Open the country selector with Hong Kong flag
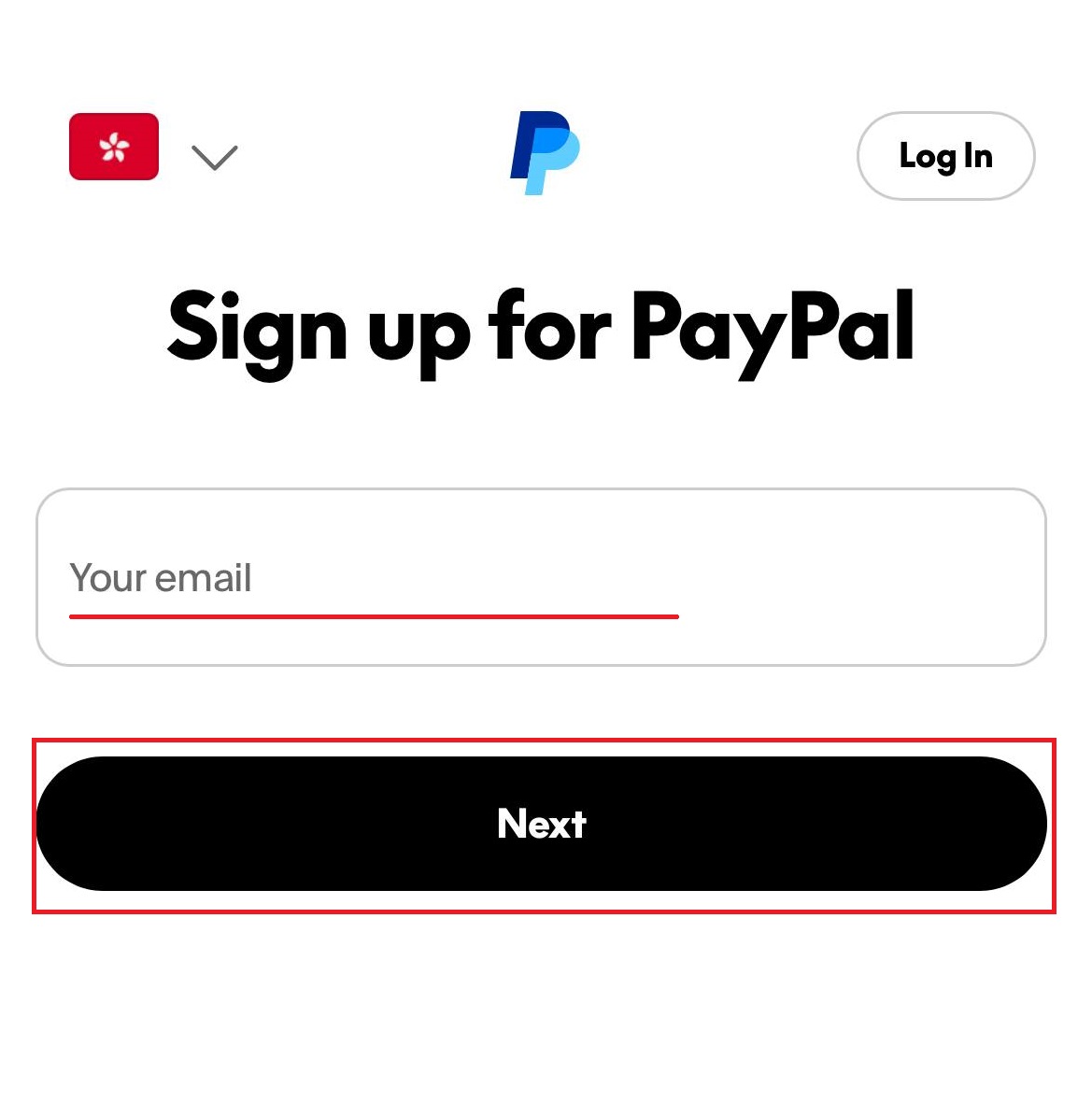The height and width of the screenshot is (1102, 1092). (x=154, y=149)
